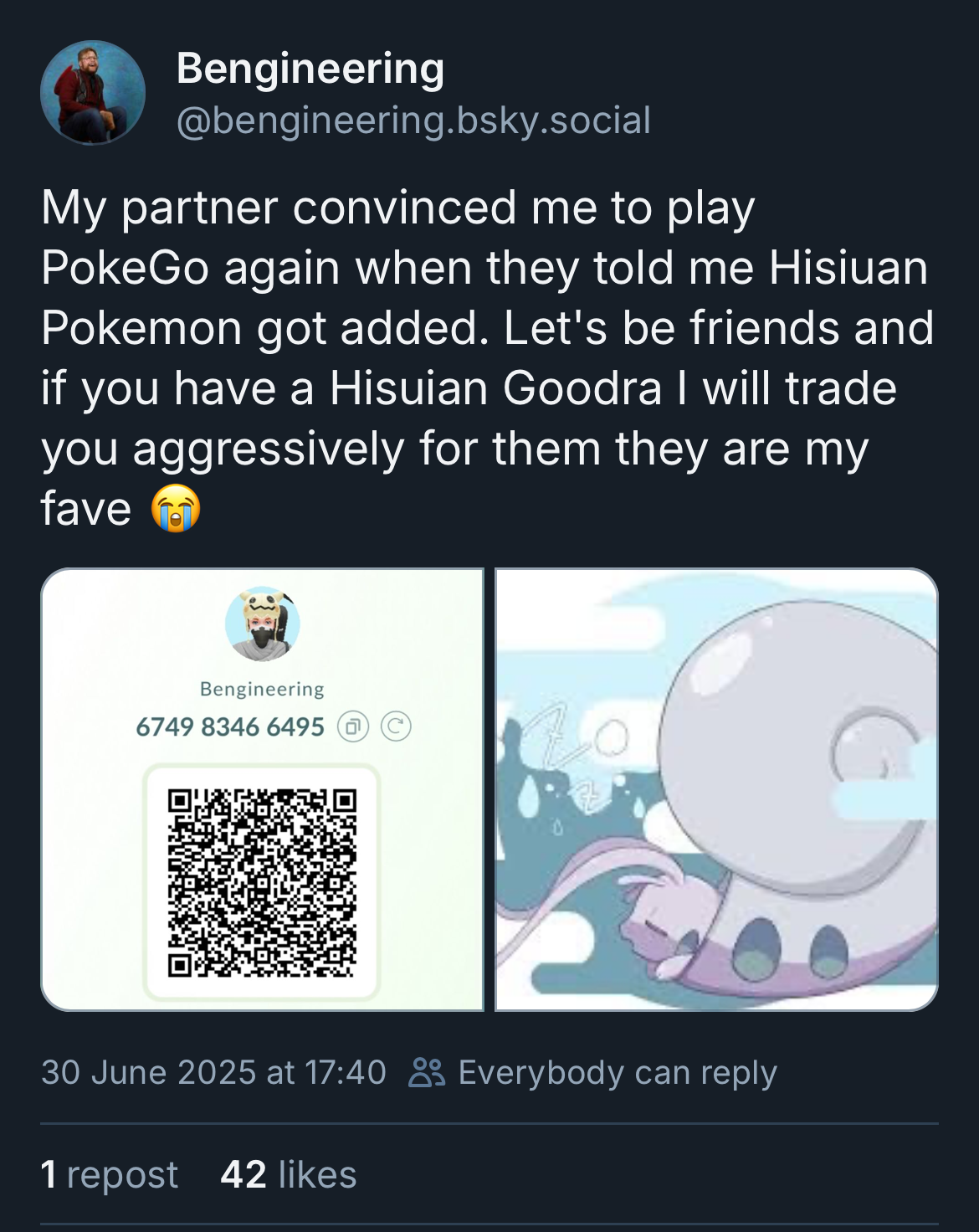Click the "Bengineering" name inside the QR card
Screen dimensions: 979x1232
(262, 689)
